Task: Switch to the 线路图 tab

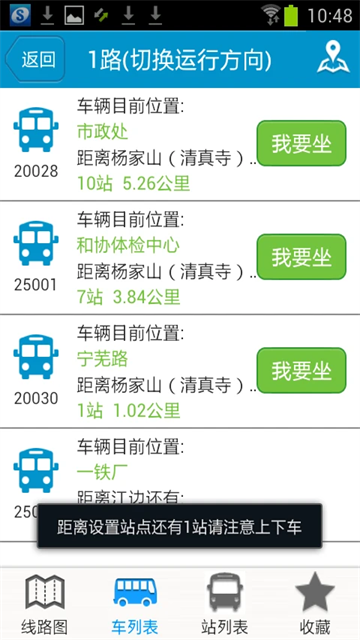Action: pos(45,604)
